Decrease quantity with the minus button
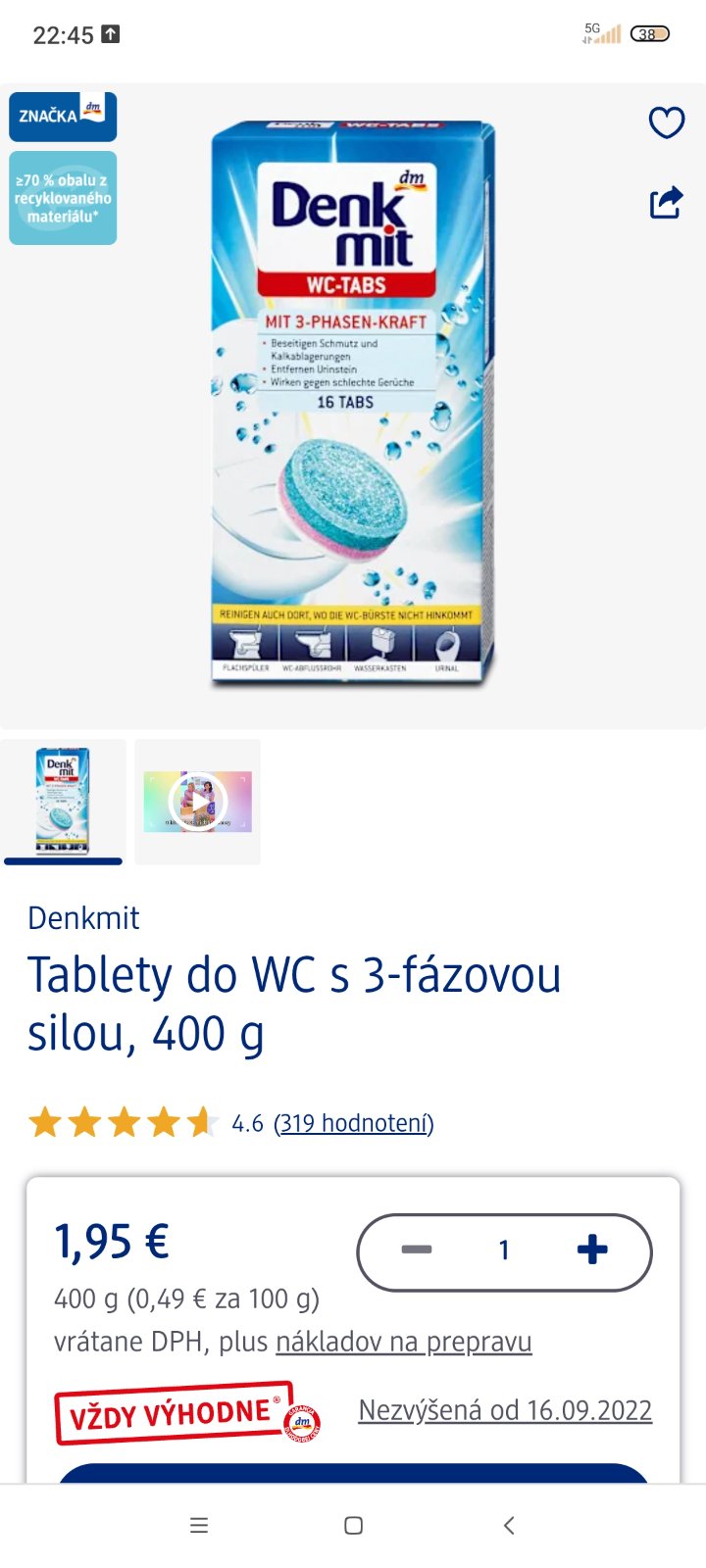The image size is (706, 1568). [417, 1249]
